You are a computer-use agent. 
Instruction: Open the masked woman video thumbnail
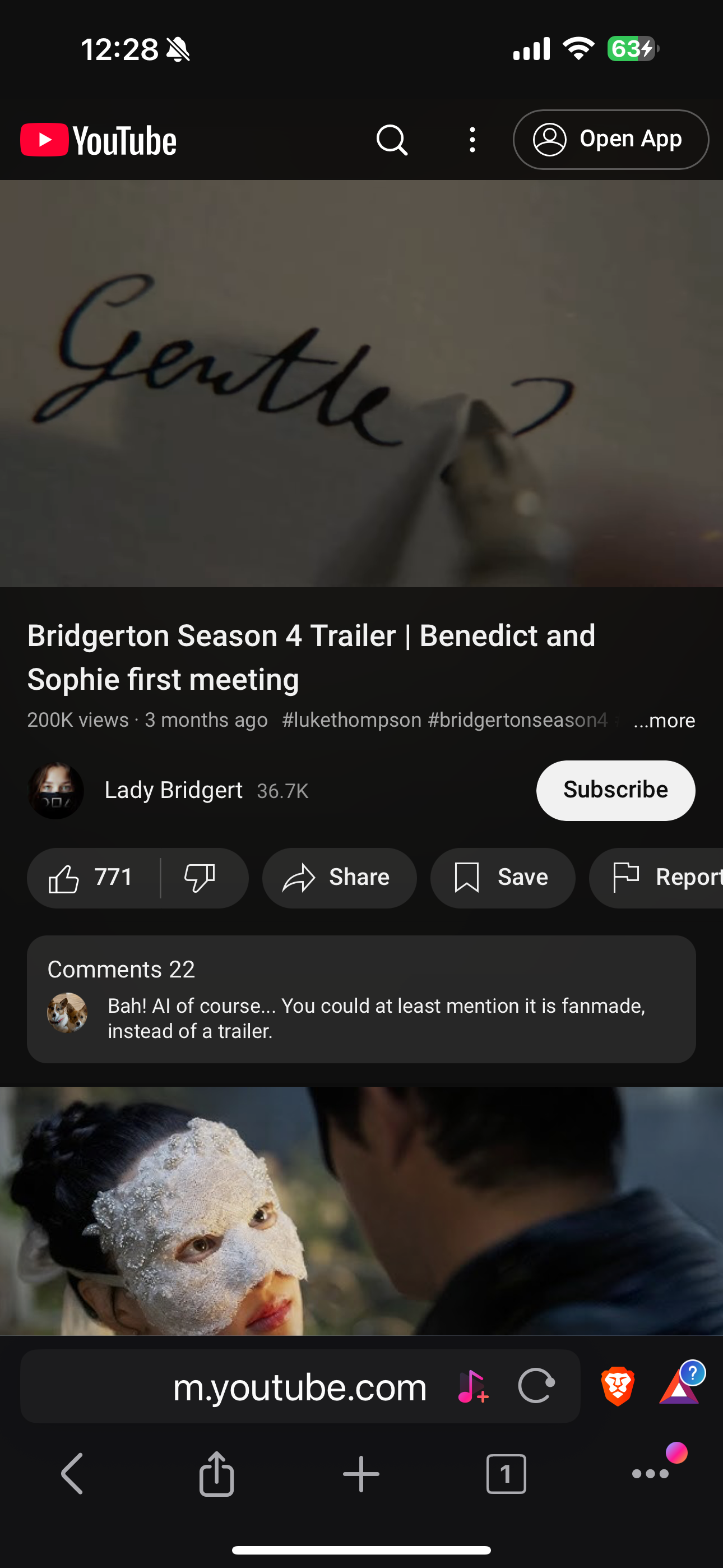coord(361,1210)
